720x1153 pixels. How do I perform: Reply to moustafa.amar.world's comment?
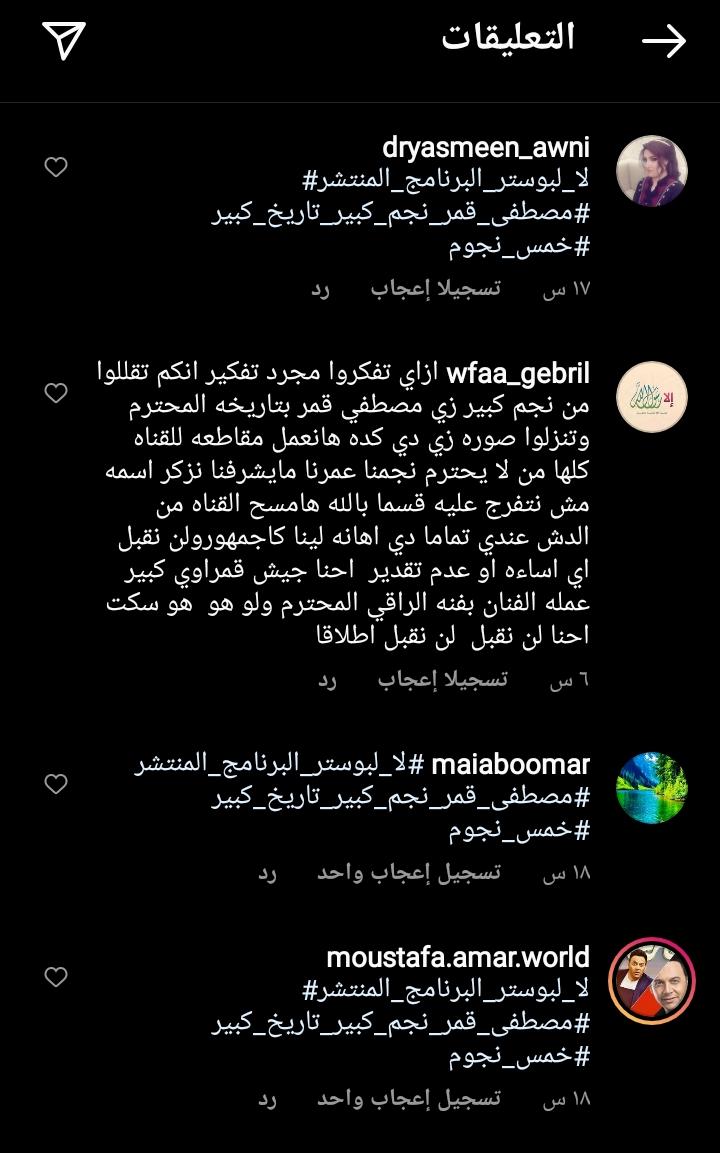click(x=267, y=1098)
